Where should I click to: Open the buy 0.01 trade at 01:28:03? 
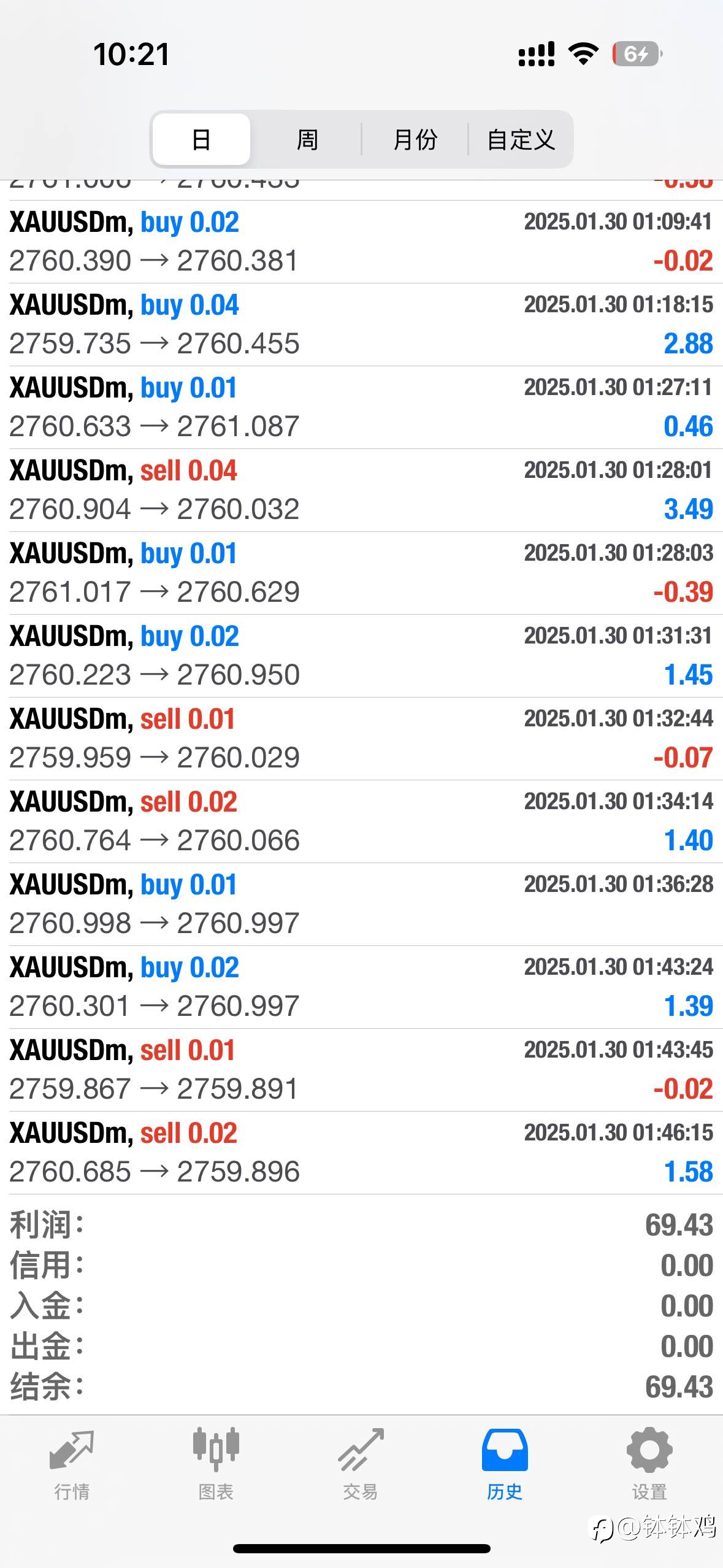361,573
